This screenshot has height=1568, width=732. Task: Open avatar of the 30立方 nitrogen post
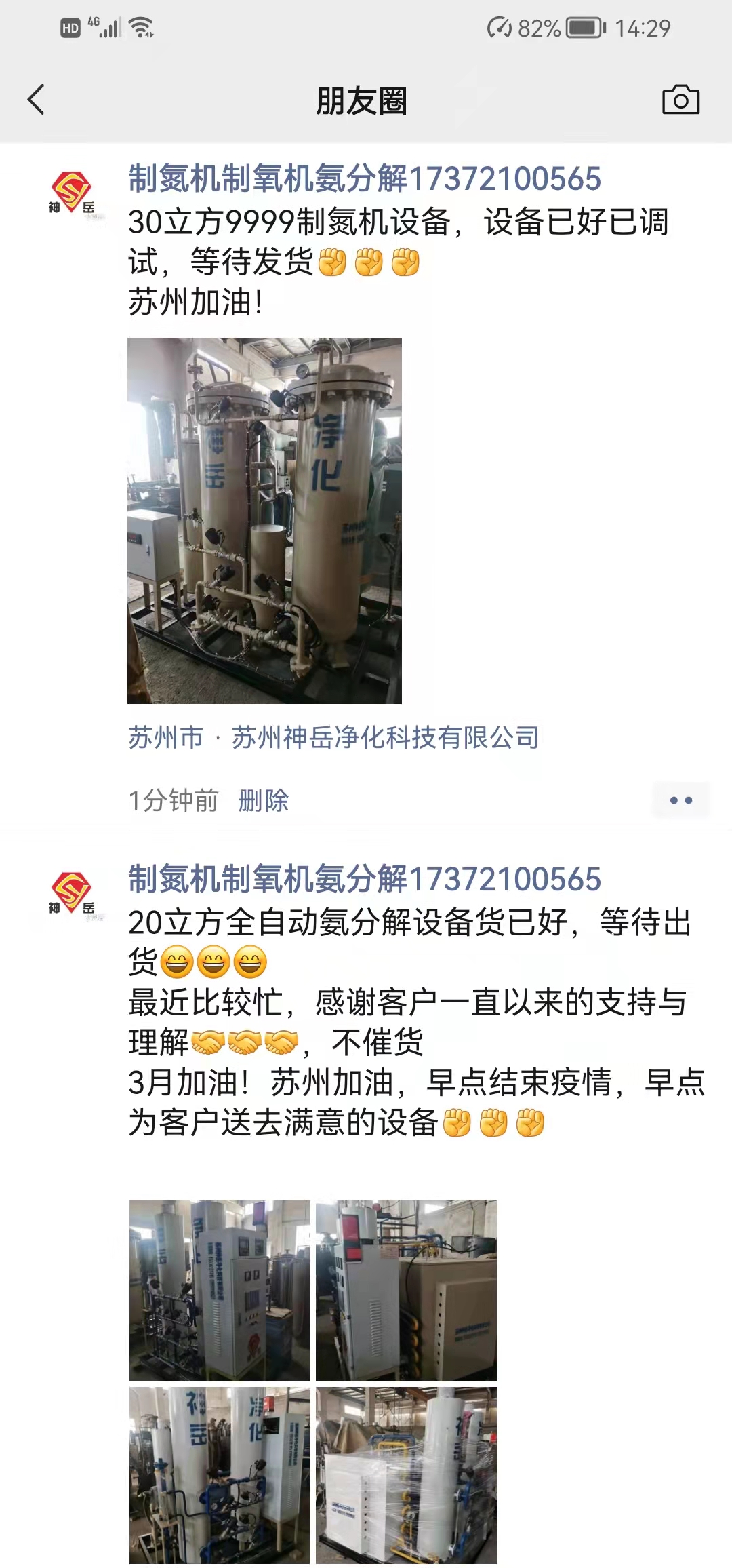click(x=71, y=193)
